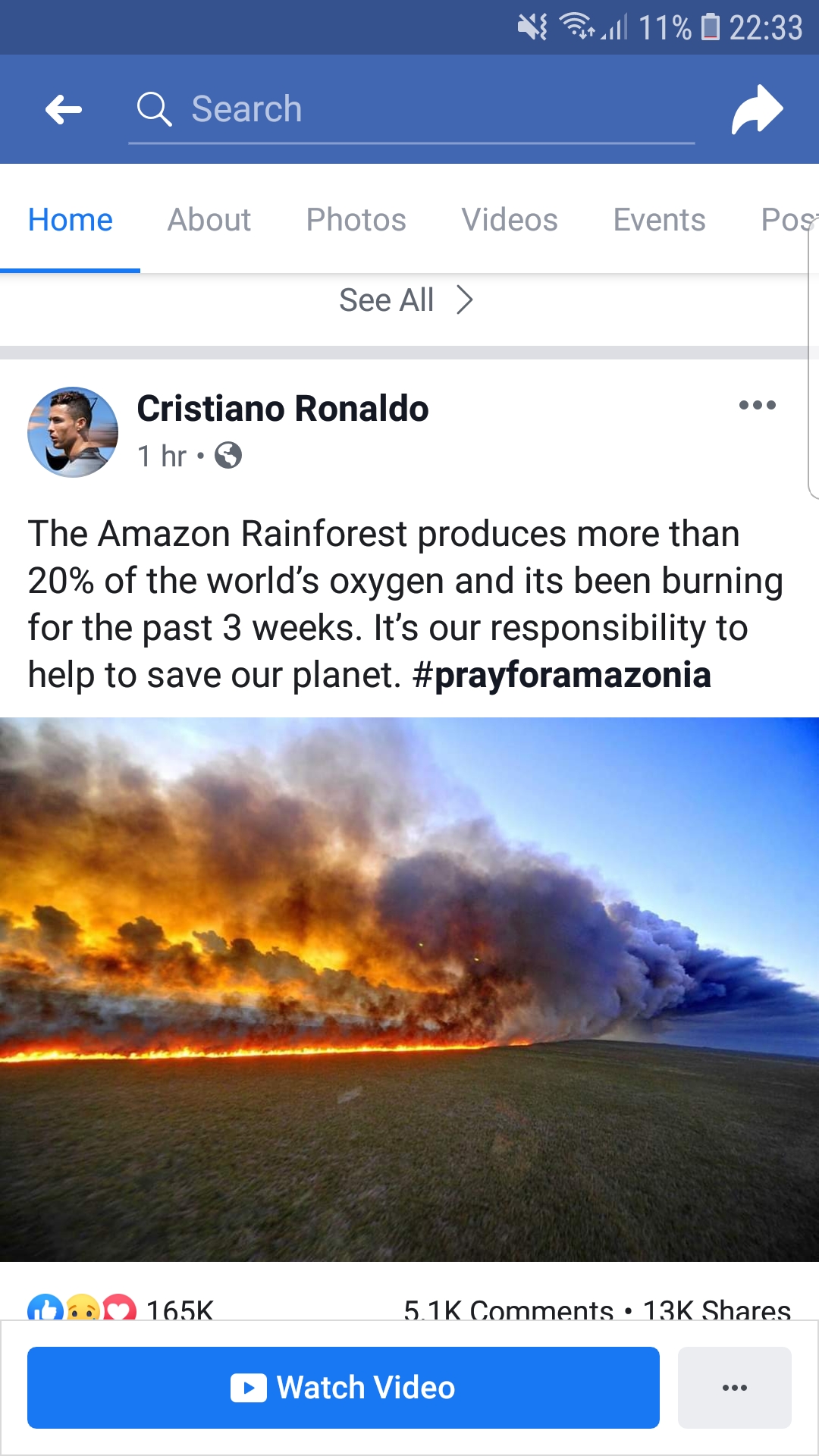Select the Home tab
819x1456 pixels.
(x=70, y=220)
